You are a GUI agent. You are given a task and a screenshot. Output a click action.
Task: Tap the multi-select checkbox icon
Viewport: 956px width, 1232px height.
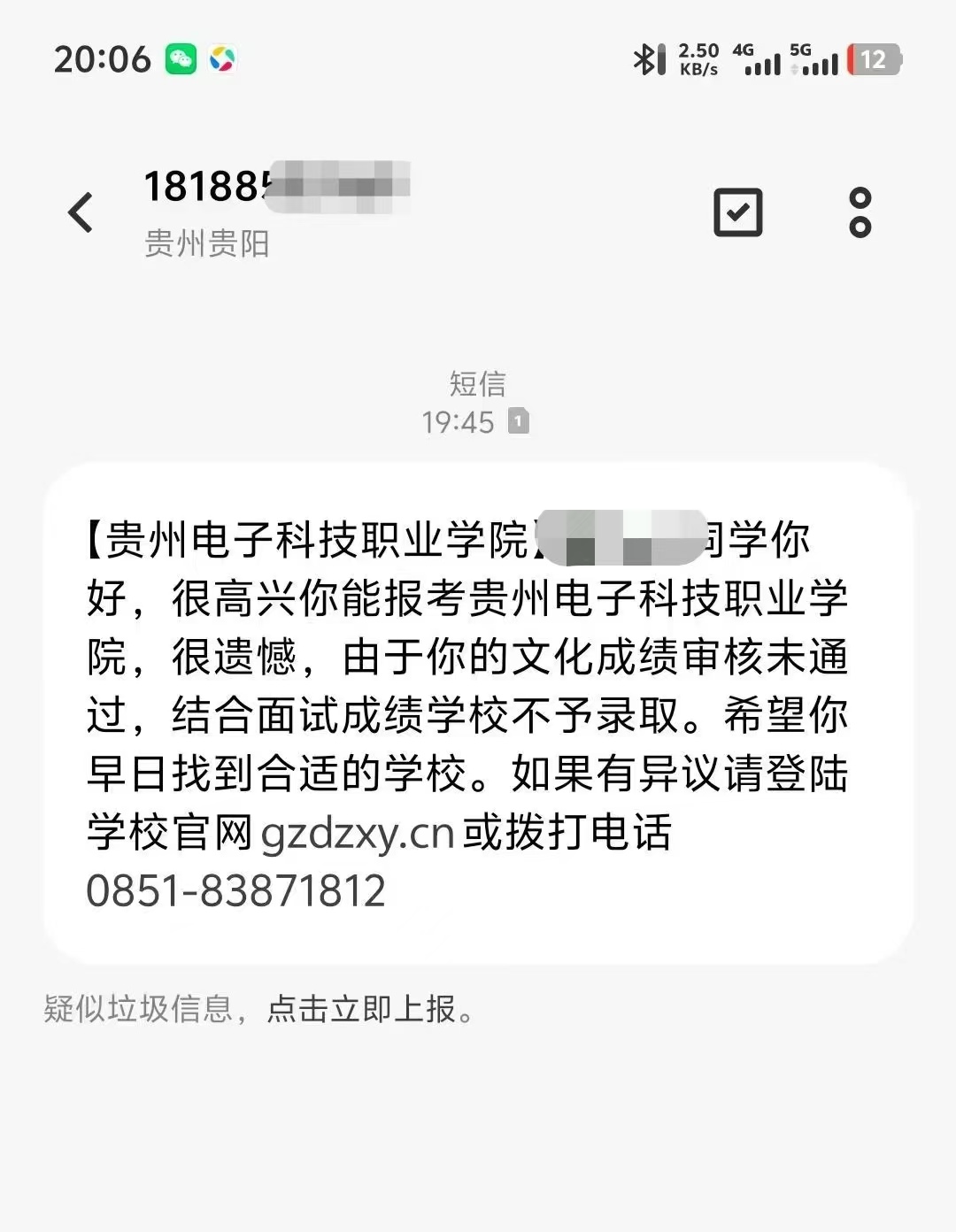(x=737, y=212)
